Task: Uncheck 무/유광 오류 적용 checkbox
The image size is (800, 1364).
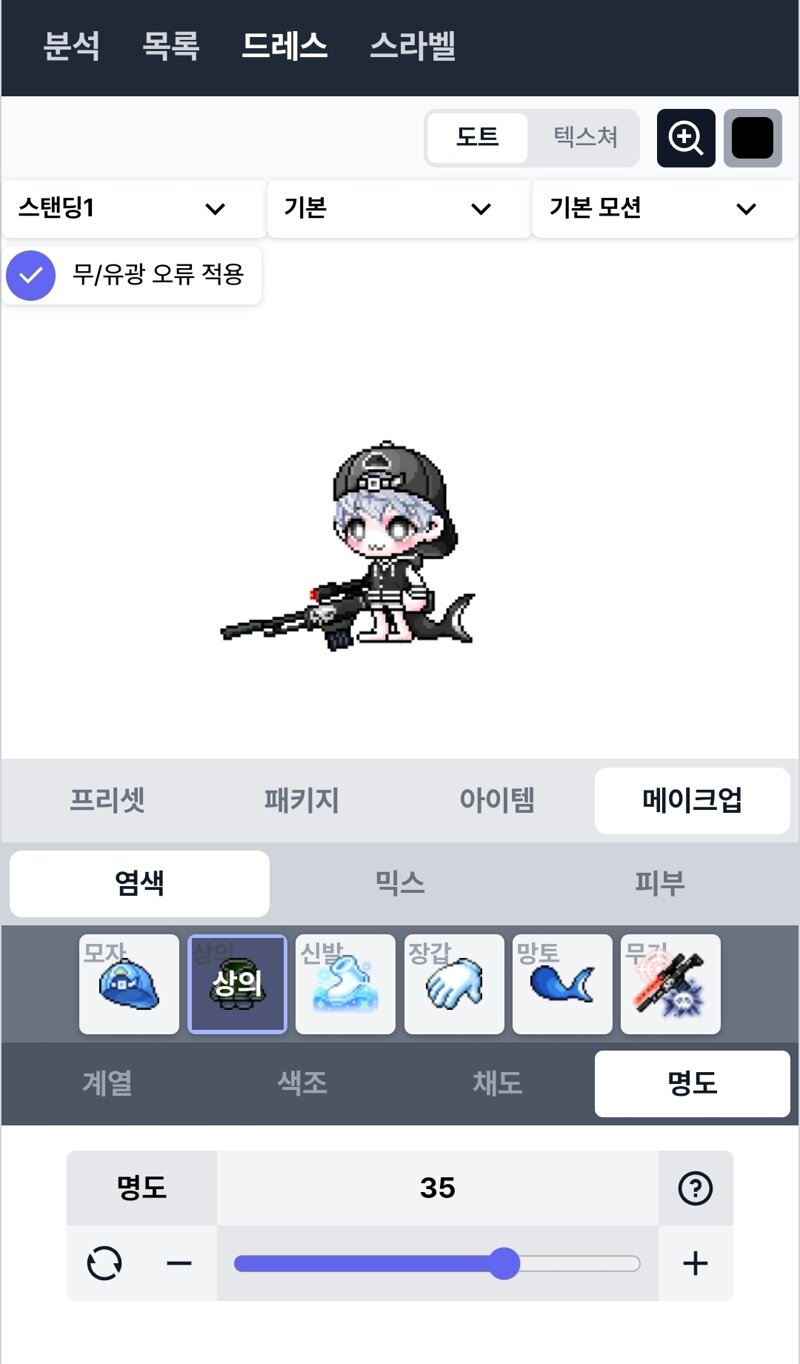Action: click(x=31, y=275)
